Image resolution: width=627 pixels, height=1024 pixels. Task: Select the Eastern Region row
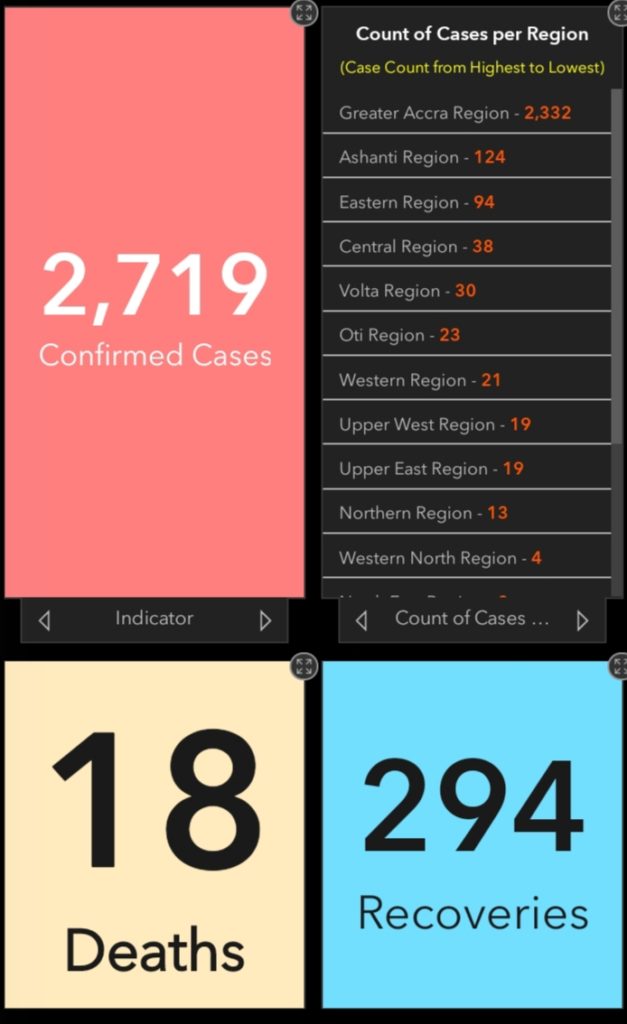(466, 202)
